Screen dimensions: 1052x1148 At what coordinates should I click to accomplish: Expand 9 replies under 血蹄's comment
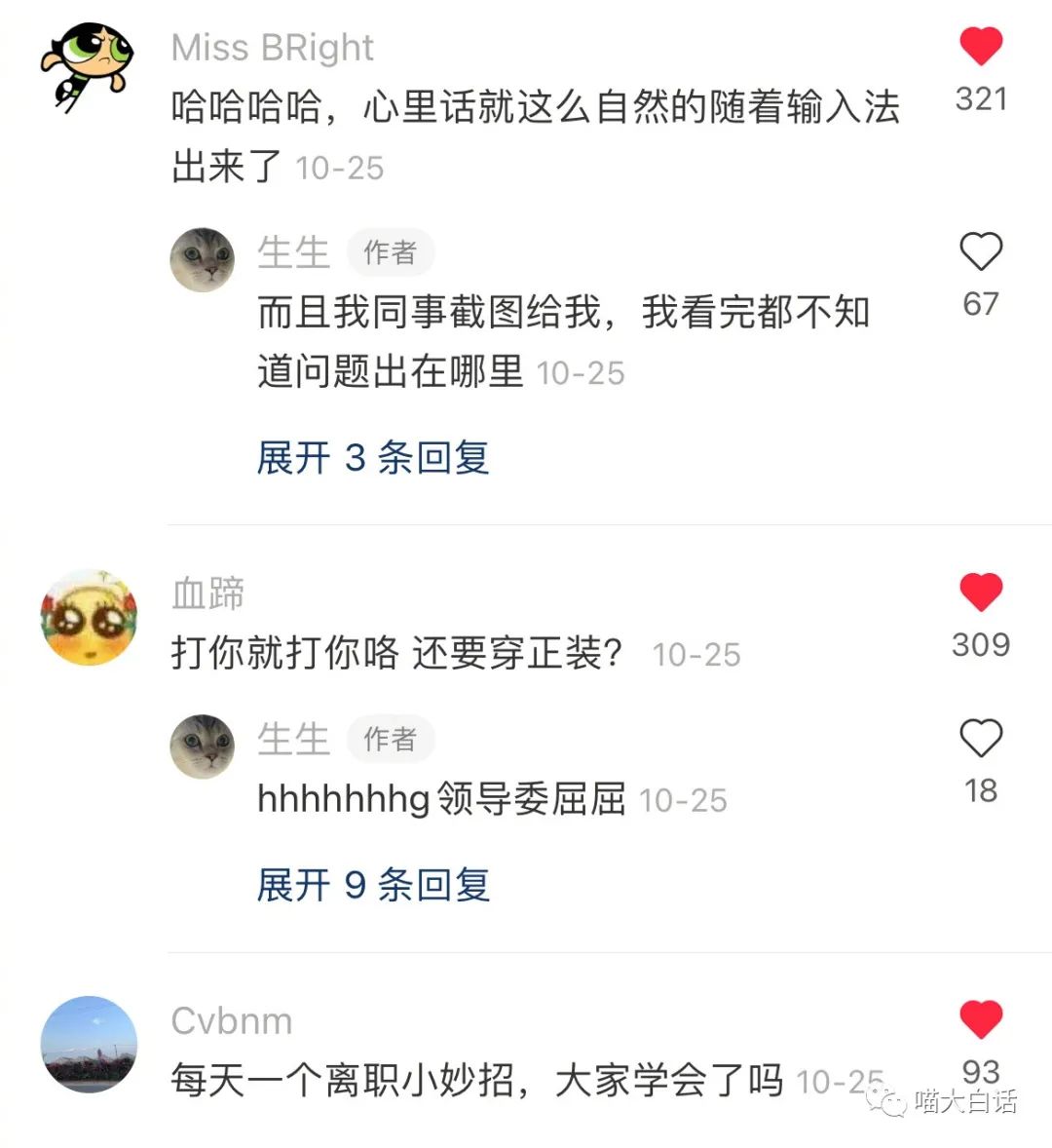coord(372,885)
